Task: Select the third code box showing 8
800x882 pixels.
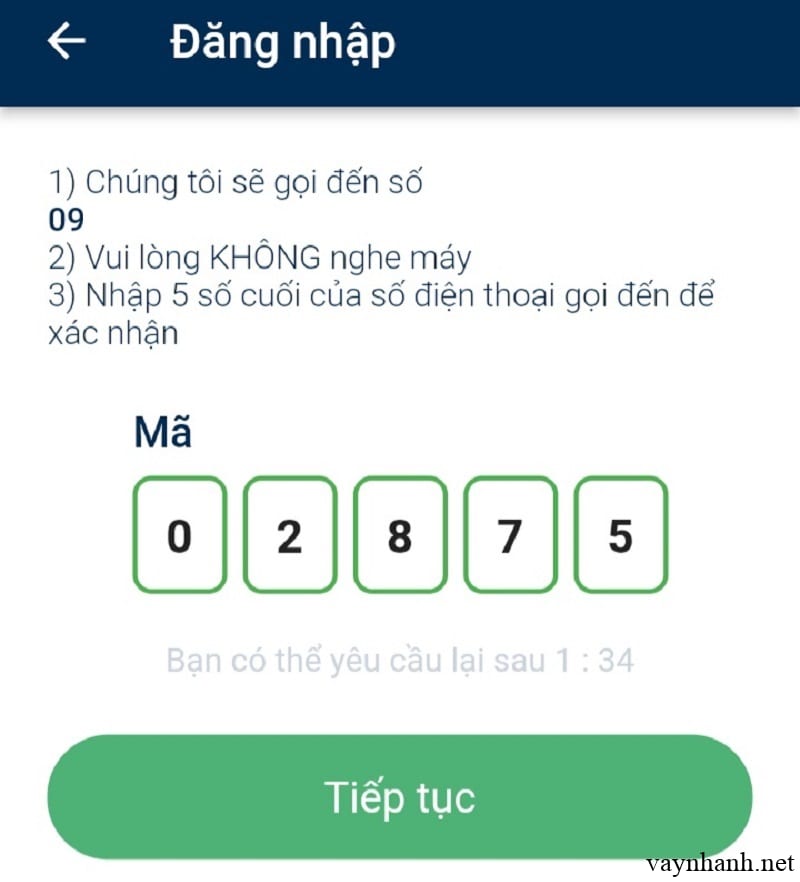Action: (400, 535)
